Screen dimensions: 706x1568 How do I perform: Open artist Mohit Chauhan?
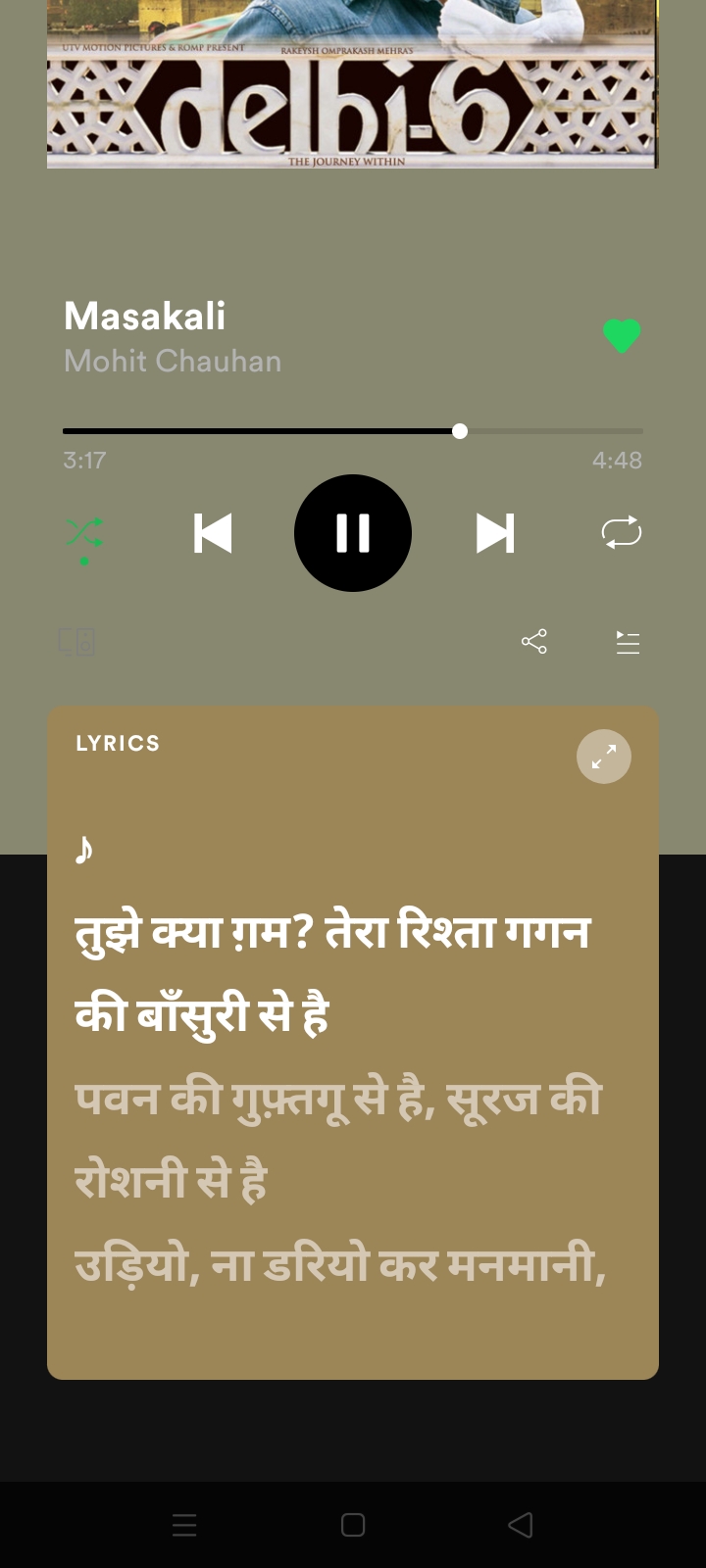click(173, 362)
